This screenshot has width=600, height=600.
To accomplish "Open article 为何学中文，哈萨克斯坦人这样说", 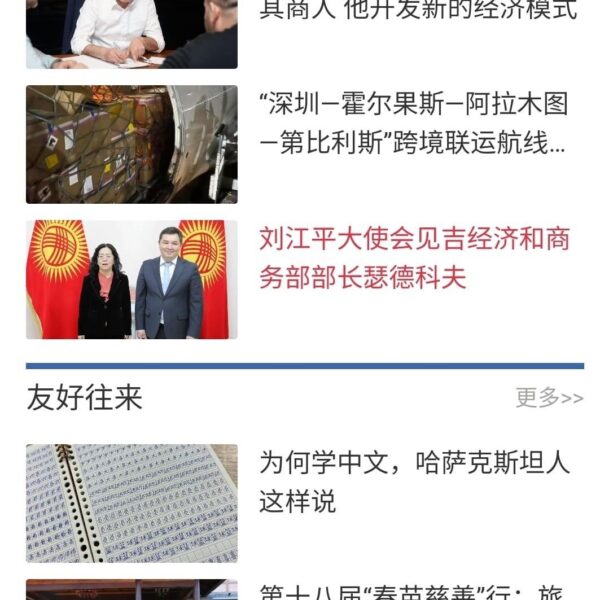I will tap(413, 482).
